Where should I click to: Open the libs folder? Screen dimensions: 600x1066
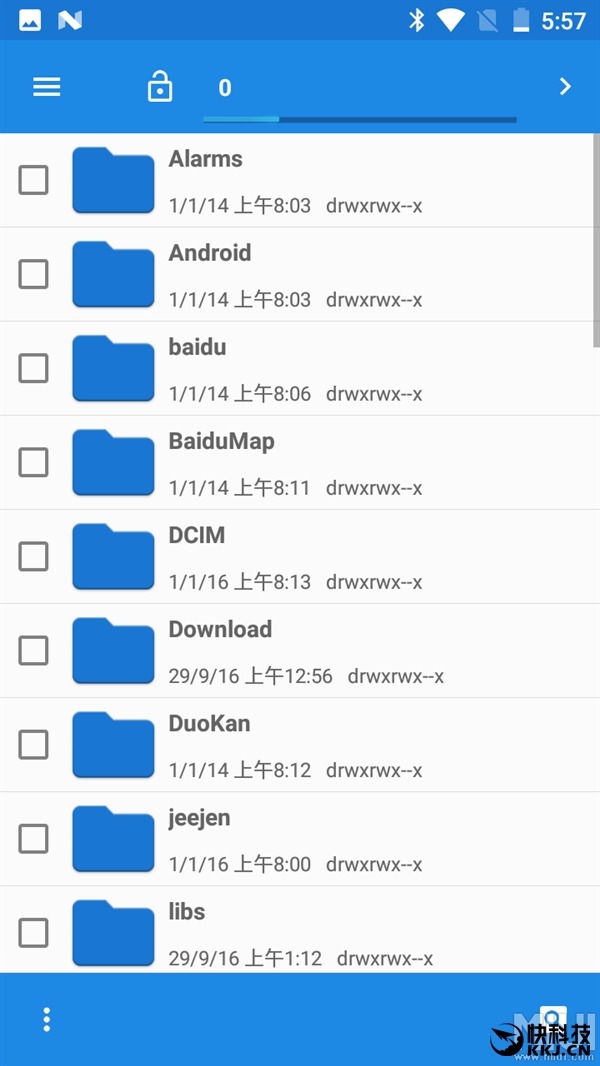pyautogui.click(x=187, y=912)
